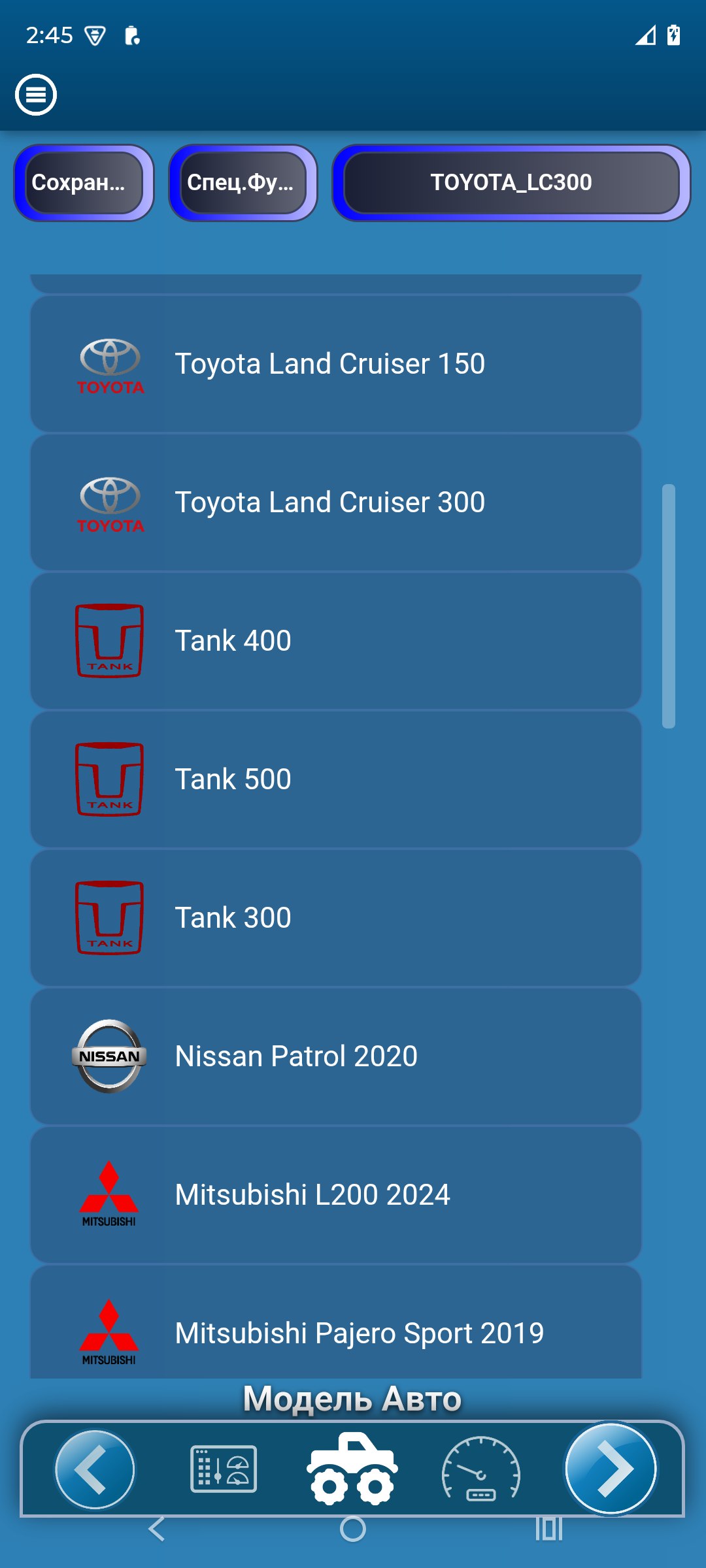Tap the TOYOTA_LC300 button
This screenshot has height=1568, width=706.
pyautogui.click(x=511, y=183)
